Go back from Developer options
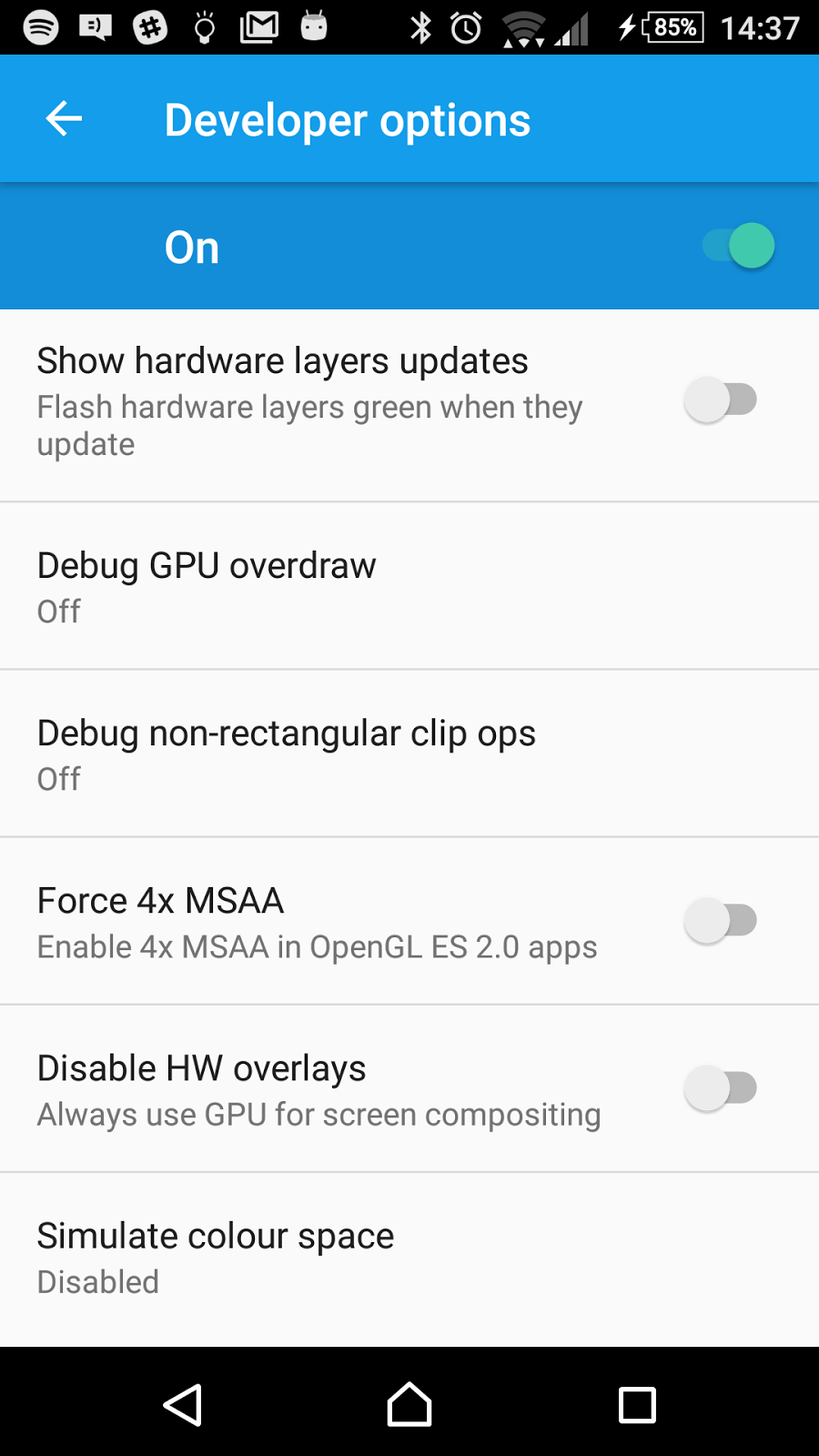Screen dimensions: 819x1456 pos(64,119)
